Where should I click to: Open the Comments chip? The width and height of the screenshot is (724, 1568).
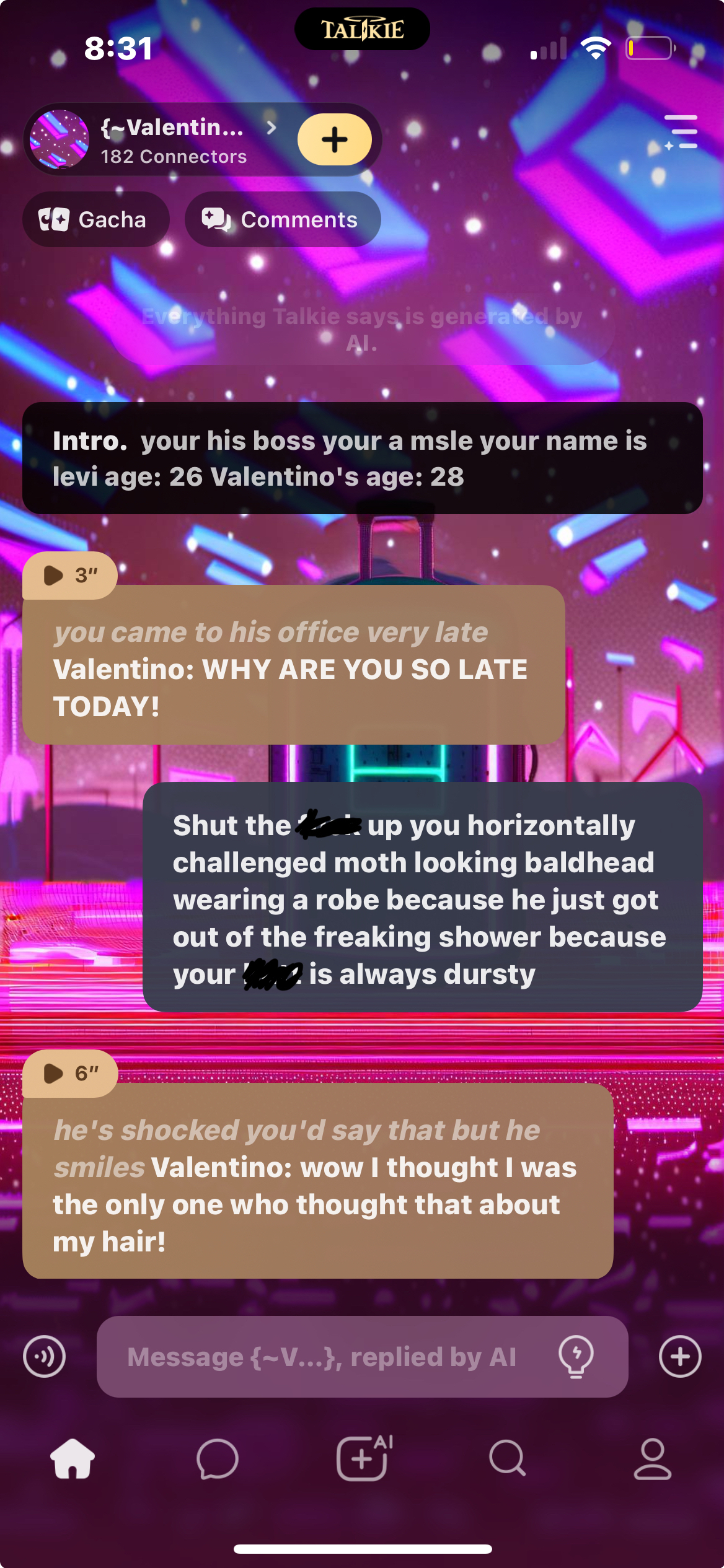(x=283, y=220)
